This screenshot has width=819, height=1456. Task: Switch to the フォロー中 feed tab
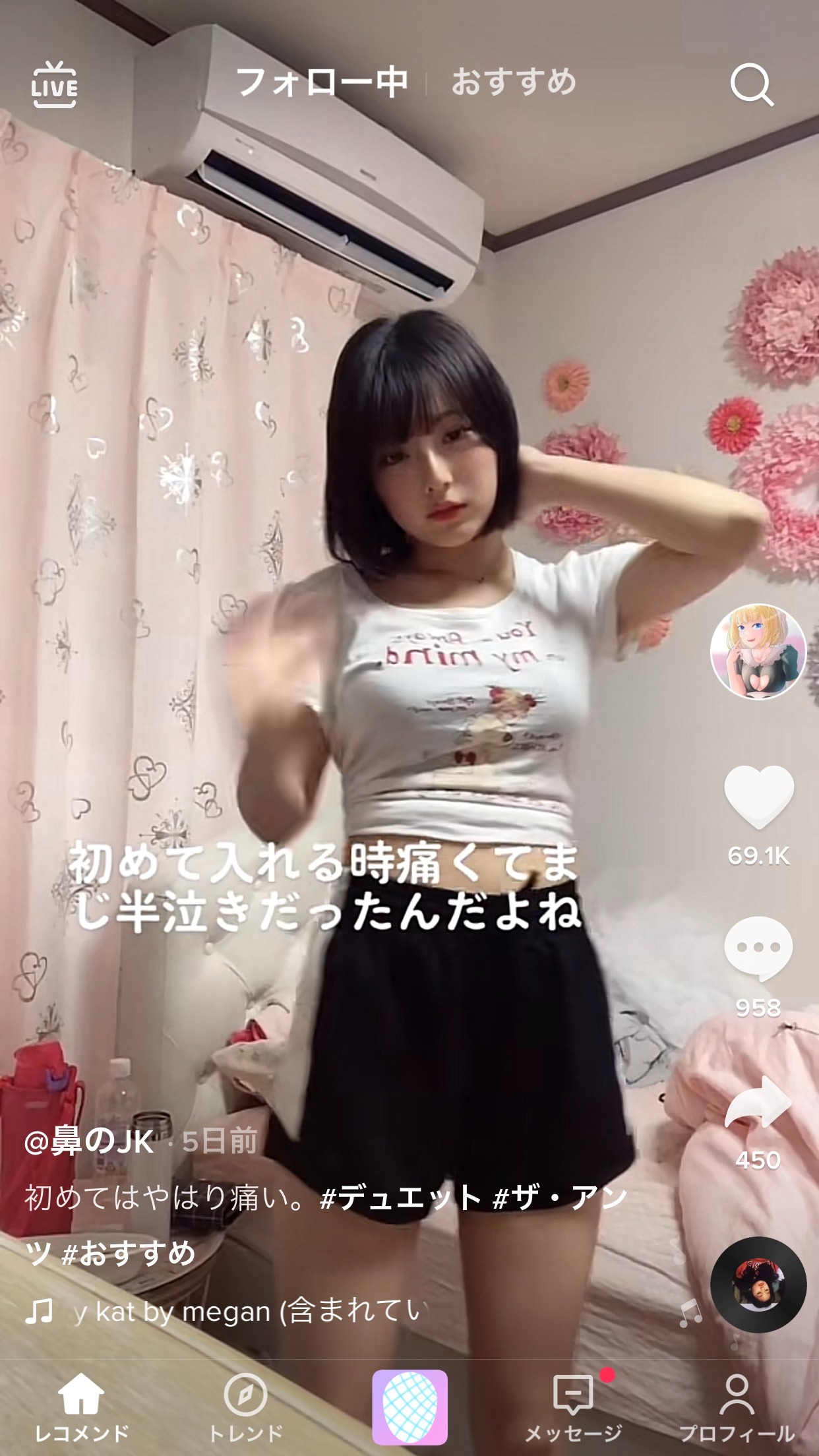[322, 83]
